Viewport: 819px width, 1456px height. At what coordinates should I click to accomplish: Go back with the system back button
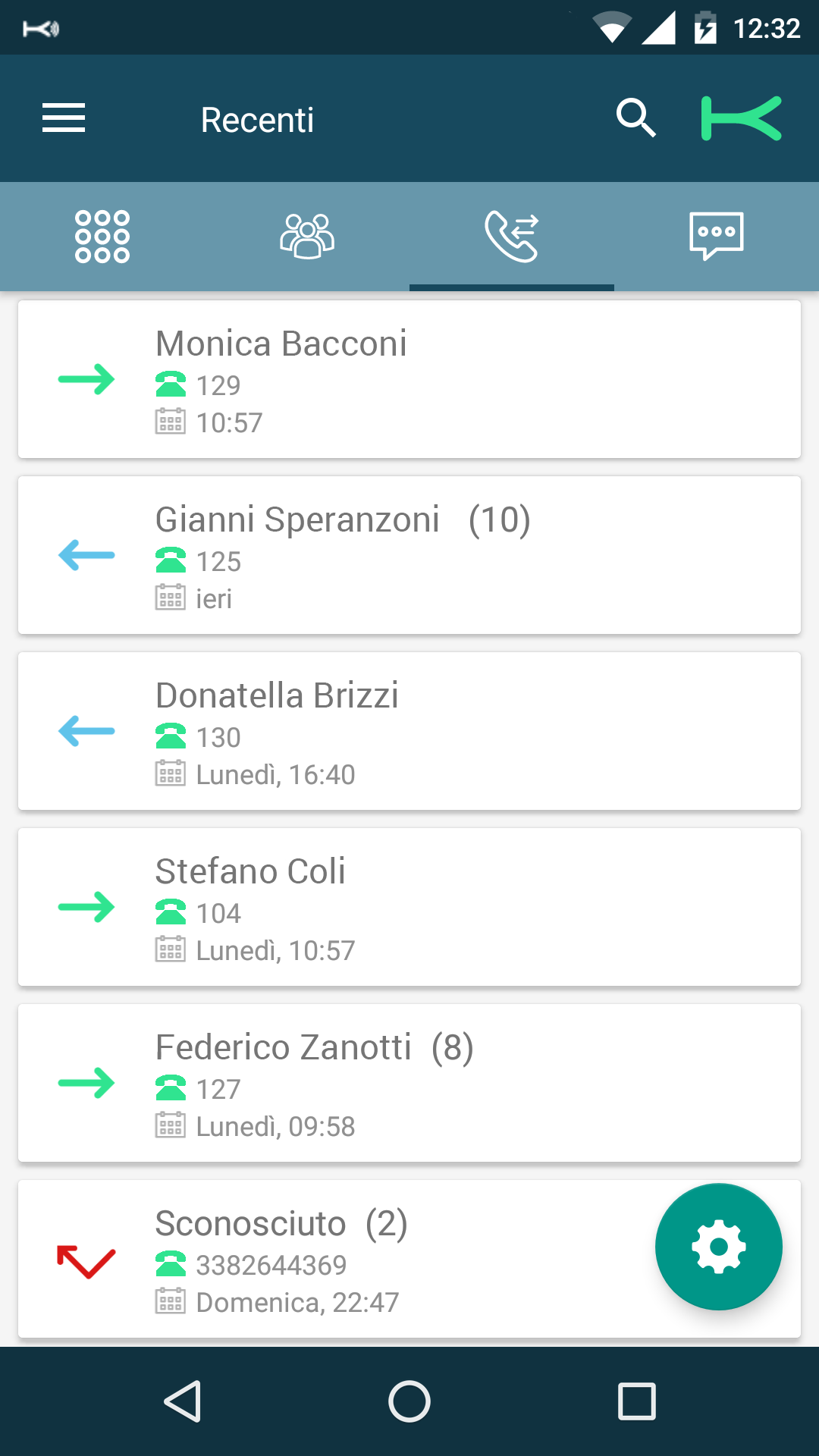click(182, 1401)
